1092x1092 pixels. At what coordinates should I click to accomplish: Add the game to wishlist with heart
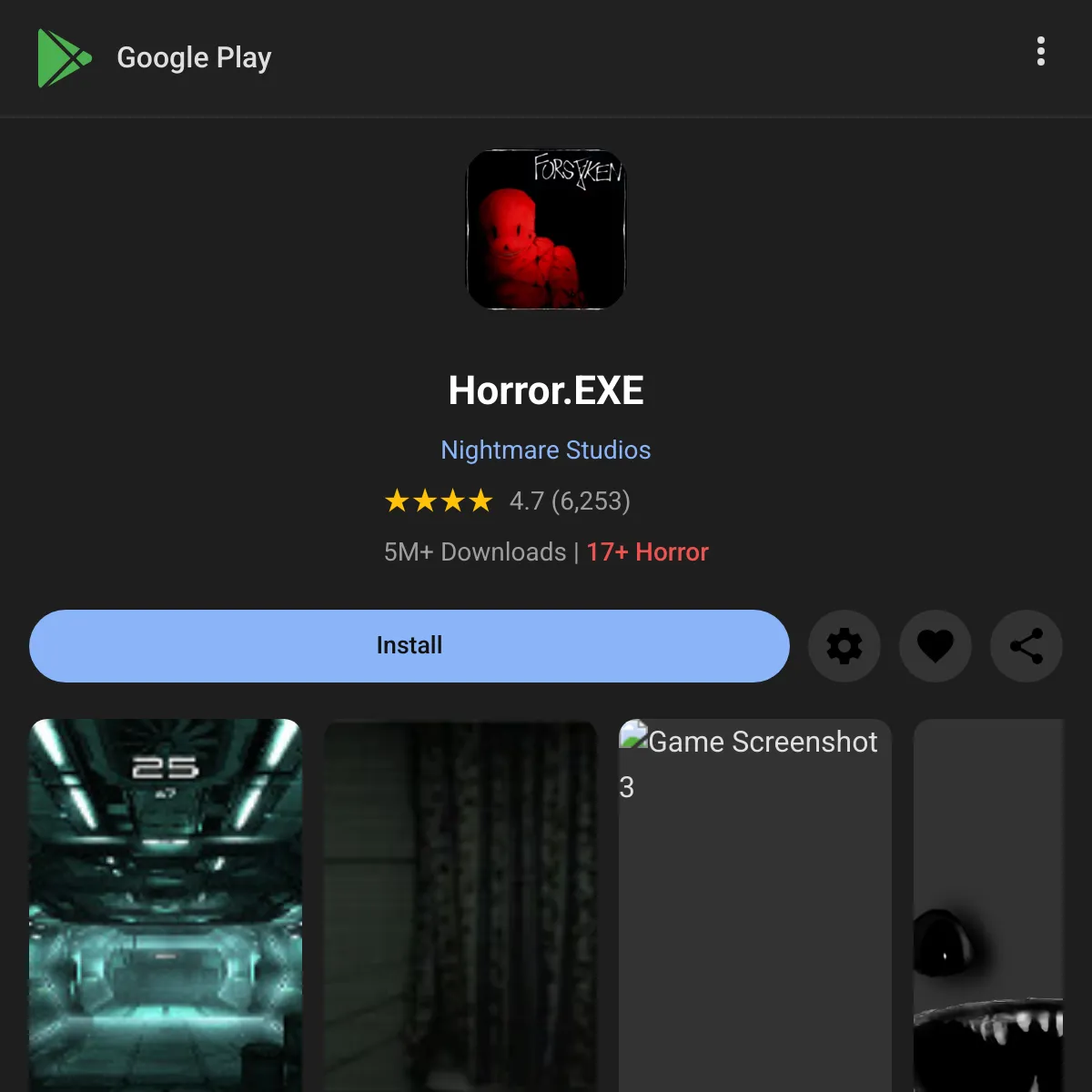[935, 646]
